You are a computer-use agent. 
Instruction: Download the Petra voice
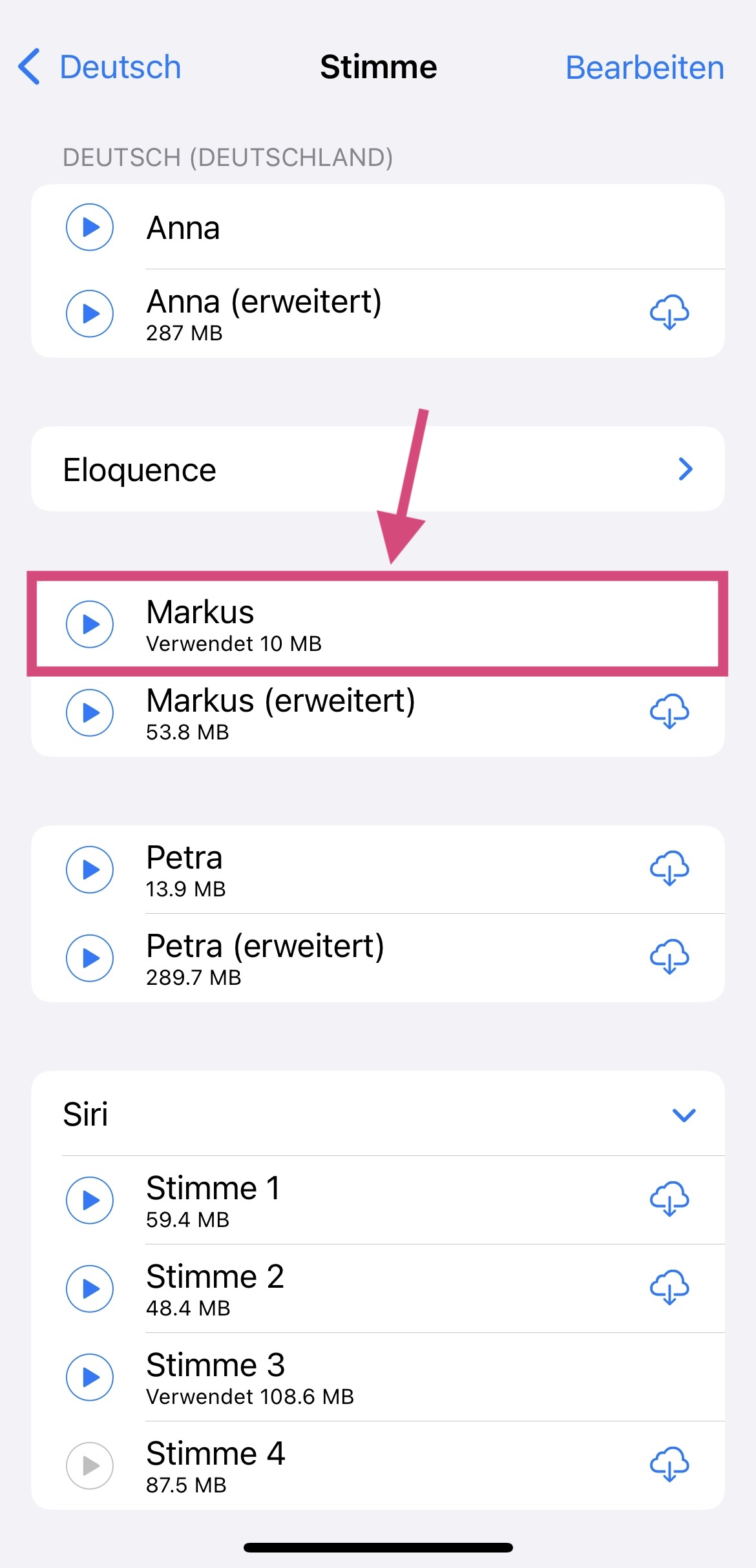(669, 869)
